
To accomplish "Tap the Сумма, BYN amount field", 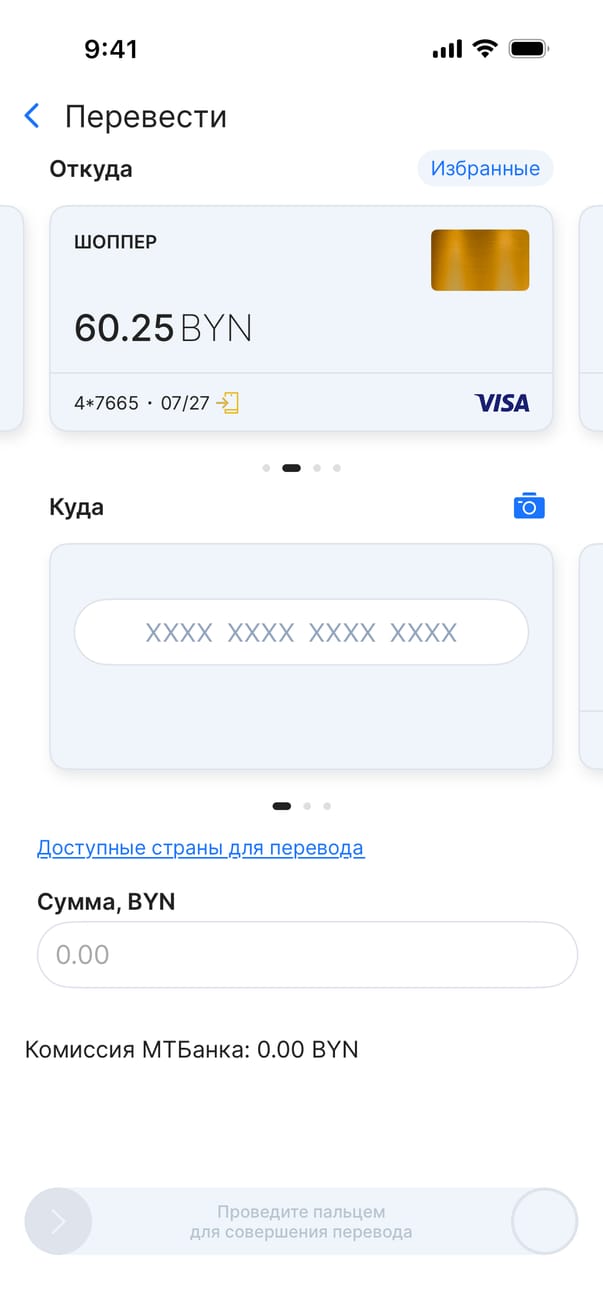I will click(x=307, y=955).
